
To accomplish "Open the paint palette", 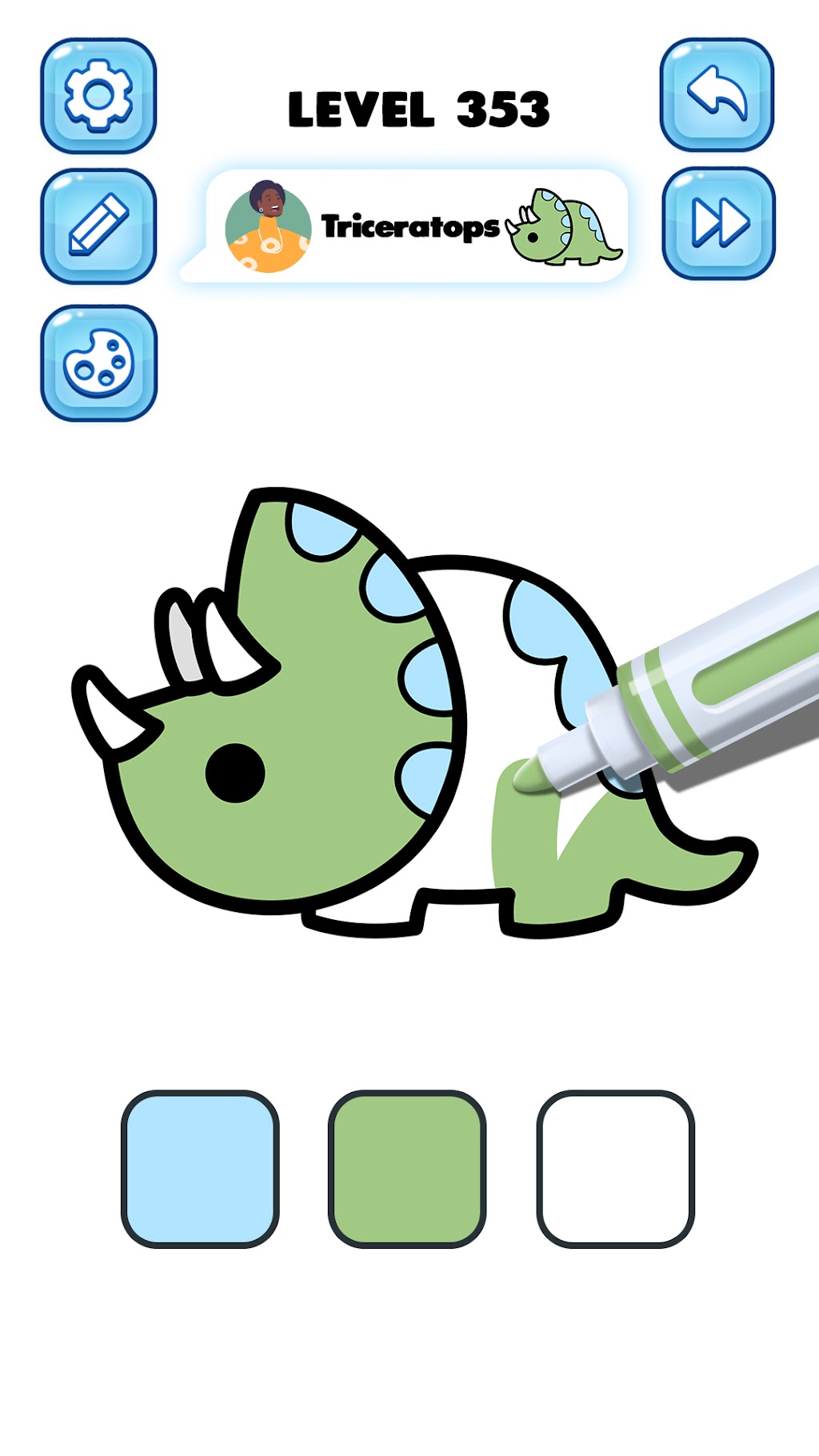I will pos(98,363).
